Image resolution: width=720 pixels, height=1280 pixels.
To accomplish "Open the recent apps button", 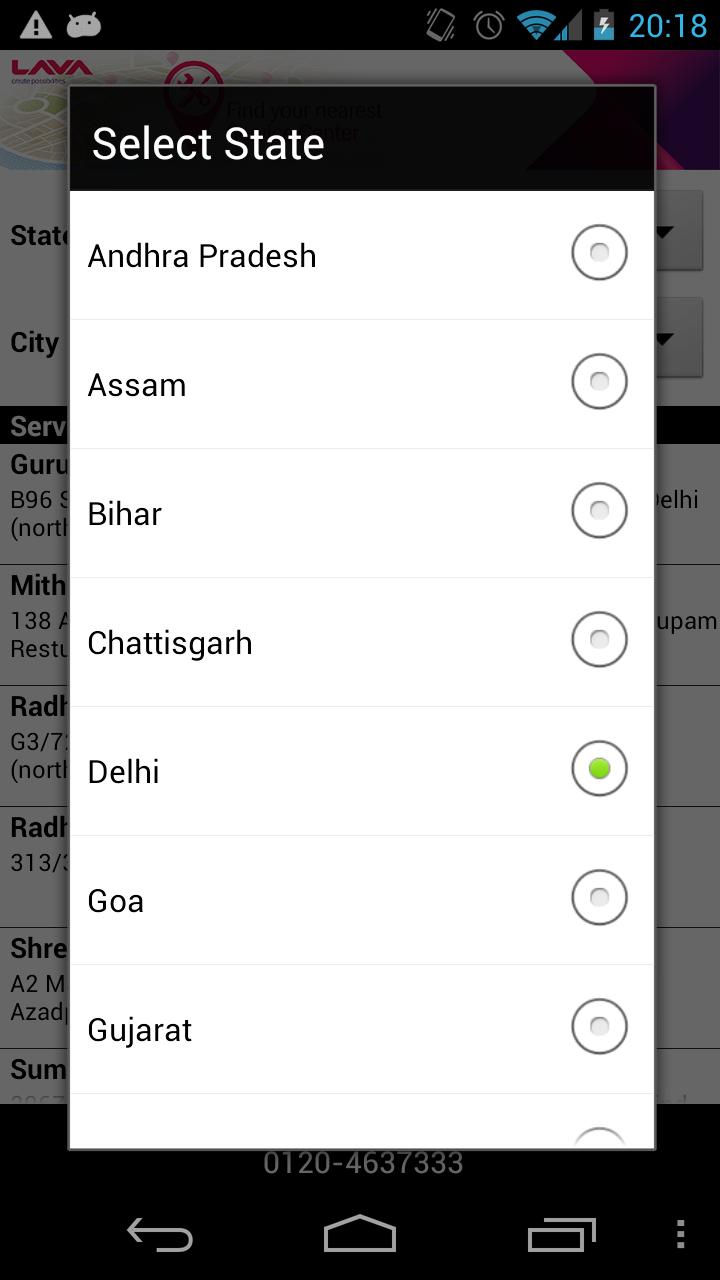I will coord(561,1235).
